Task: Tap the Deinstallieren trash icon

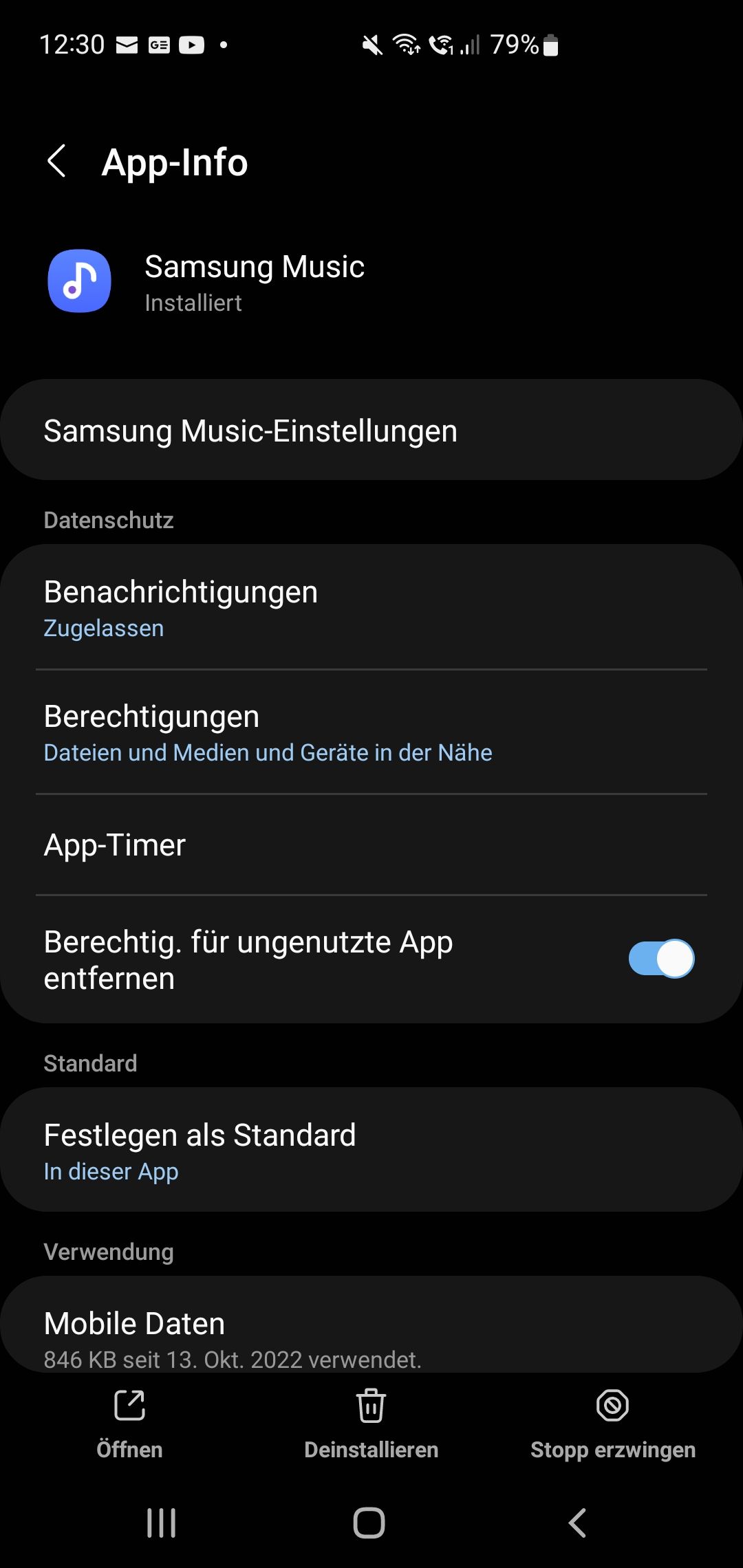Action: coord(370,1405)
